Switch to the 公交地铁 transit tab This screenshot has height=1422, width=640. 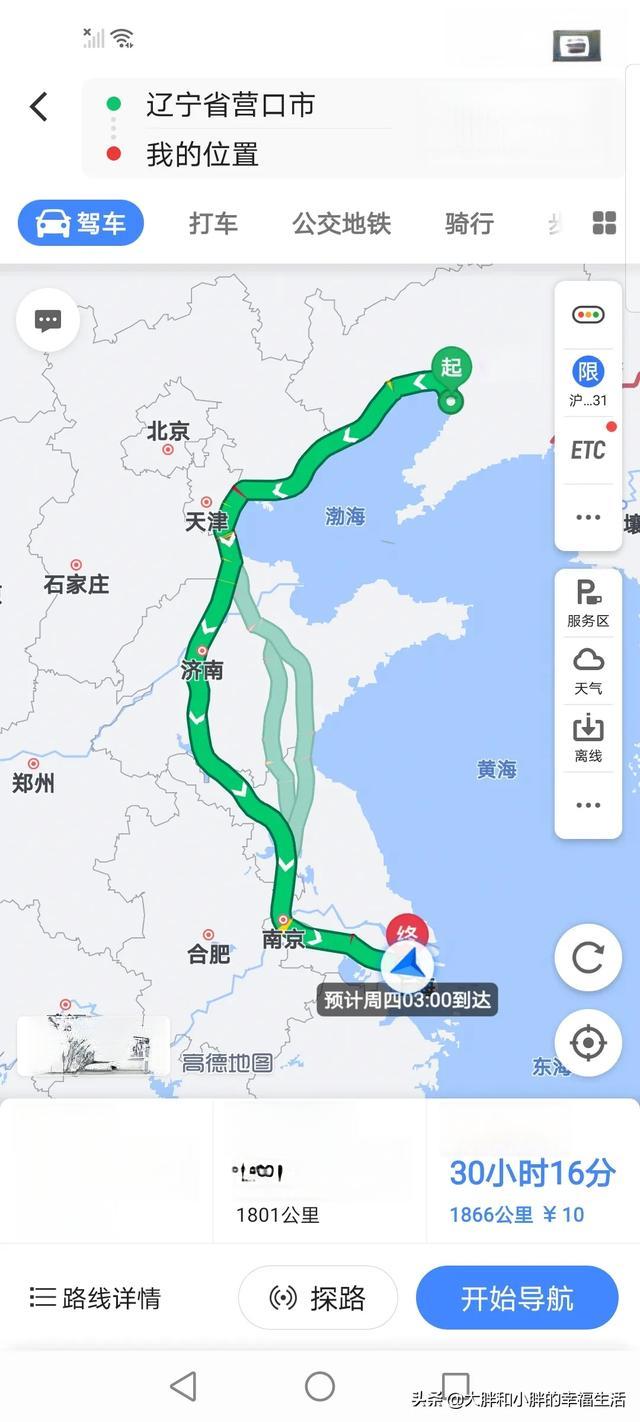pos(341,223)
